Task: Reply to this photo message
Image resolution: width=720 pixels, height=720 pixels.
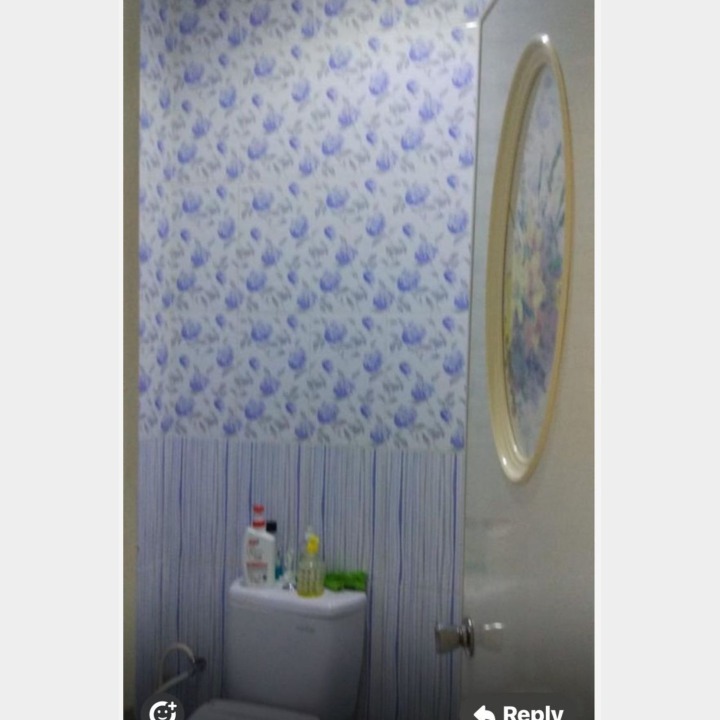Action: (519, 712)
